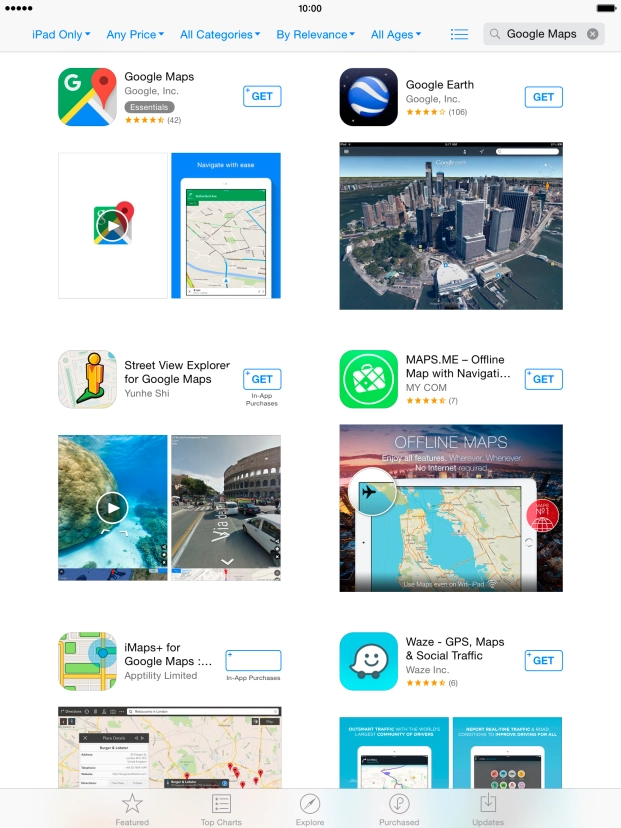Clear the Google Maps search text
The width and height of the screenshot is (621, 828).
tap(593, 34)
